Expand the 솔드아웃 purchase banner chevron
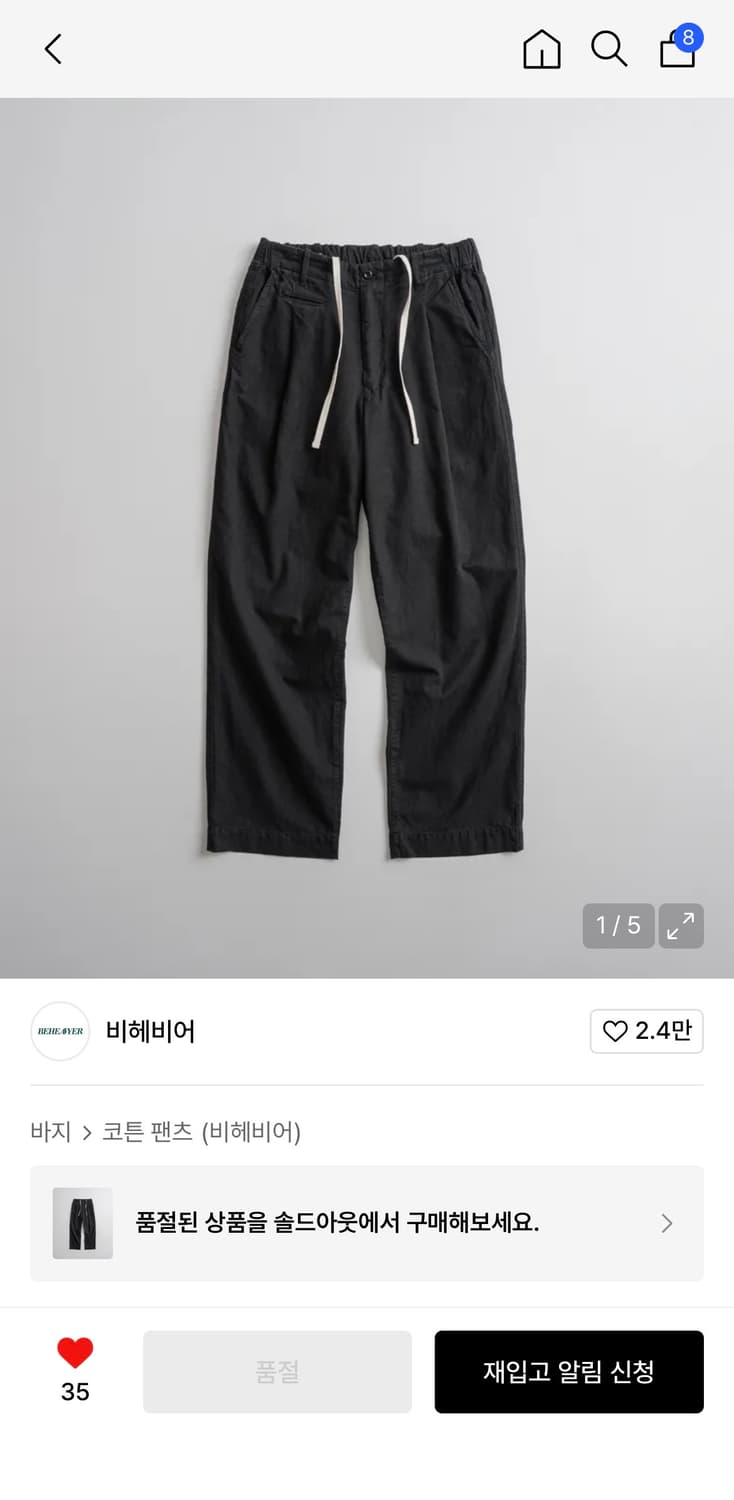 tap(665, 1223)
